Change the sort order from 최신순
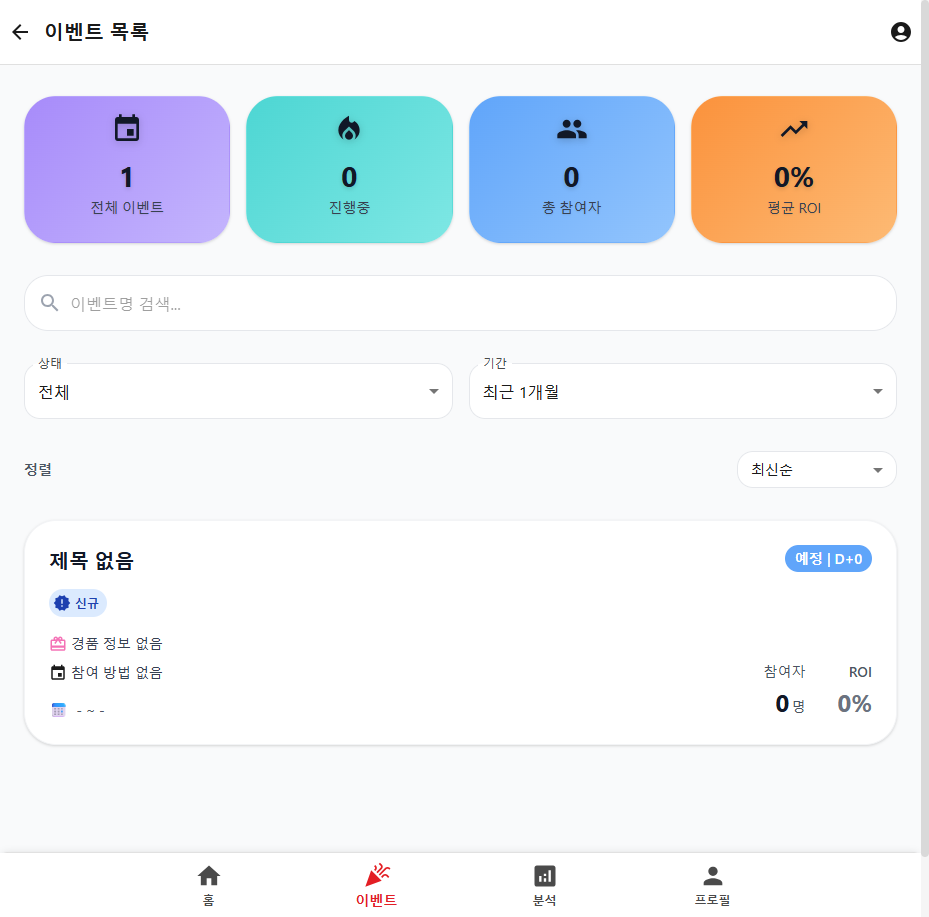 pos(816,470)
